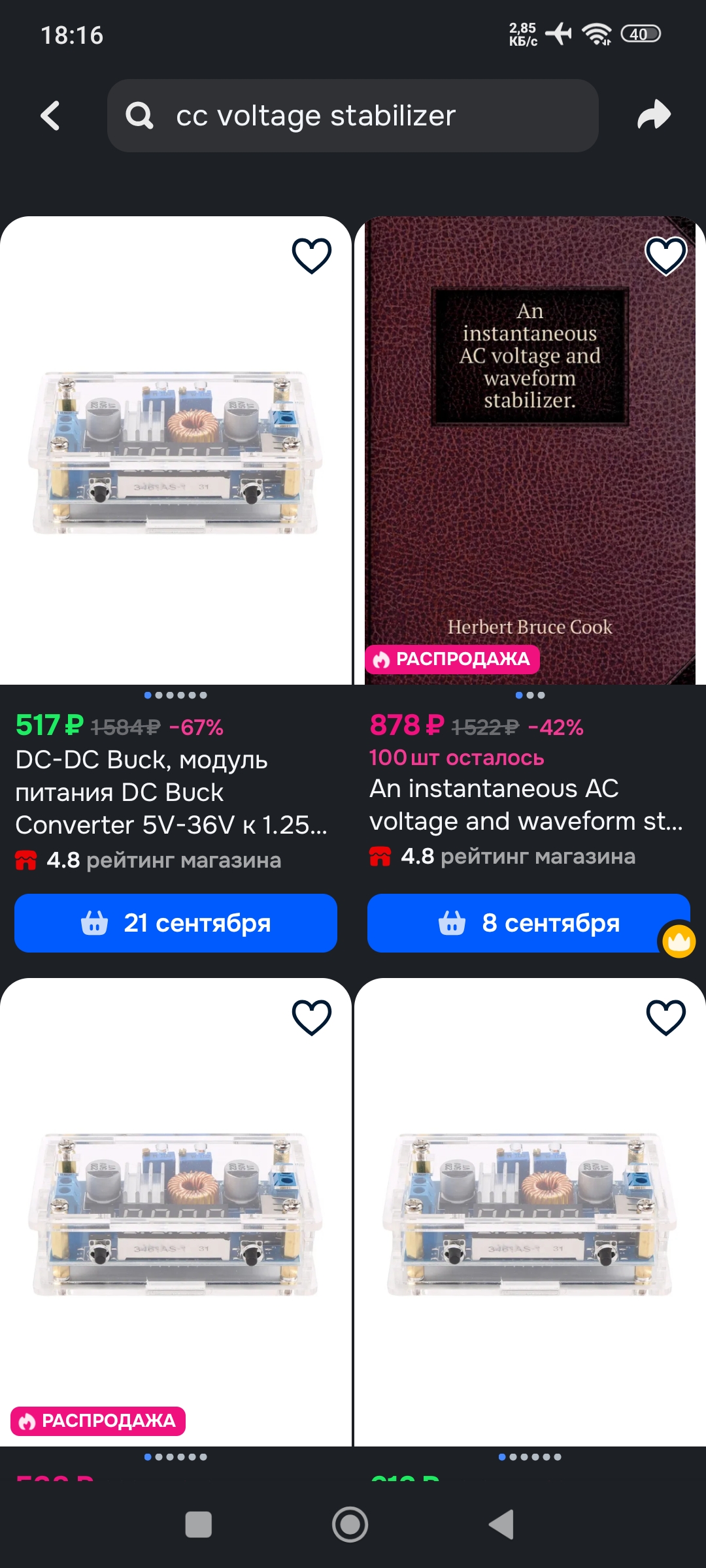Image resolution: width=706 pixels, height=1568 pixels.
Task: Go back using the top-left arrow
Action: point(50,116)
